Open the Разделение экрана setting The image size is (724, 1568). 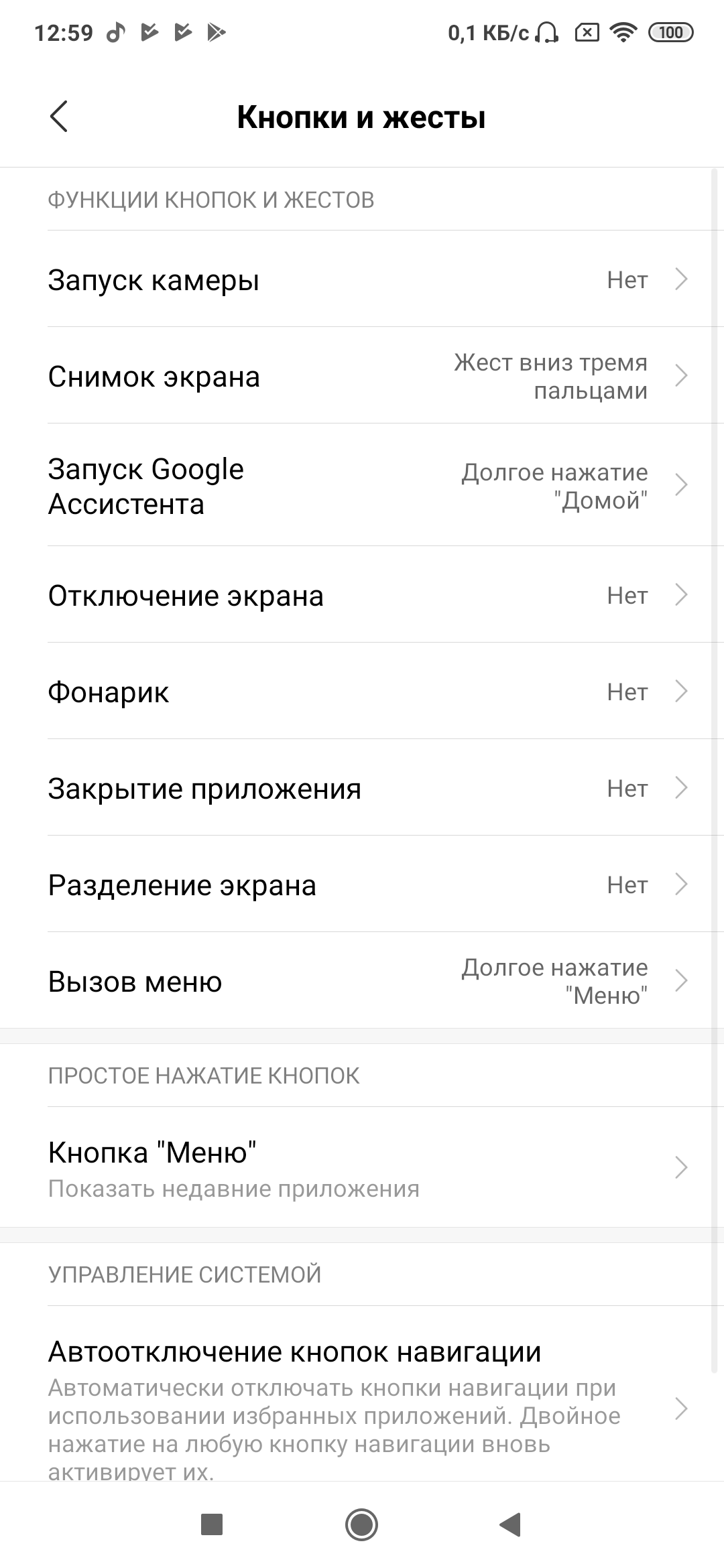(362, 885)
